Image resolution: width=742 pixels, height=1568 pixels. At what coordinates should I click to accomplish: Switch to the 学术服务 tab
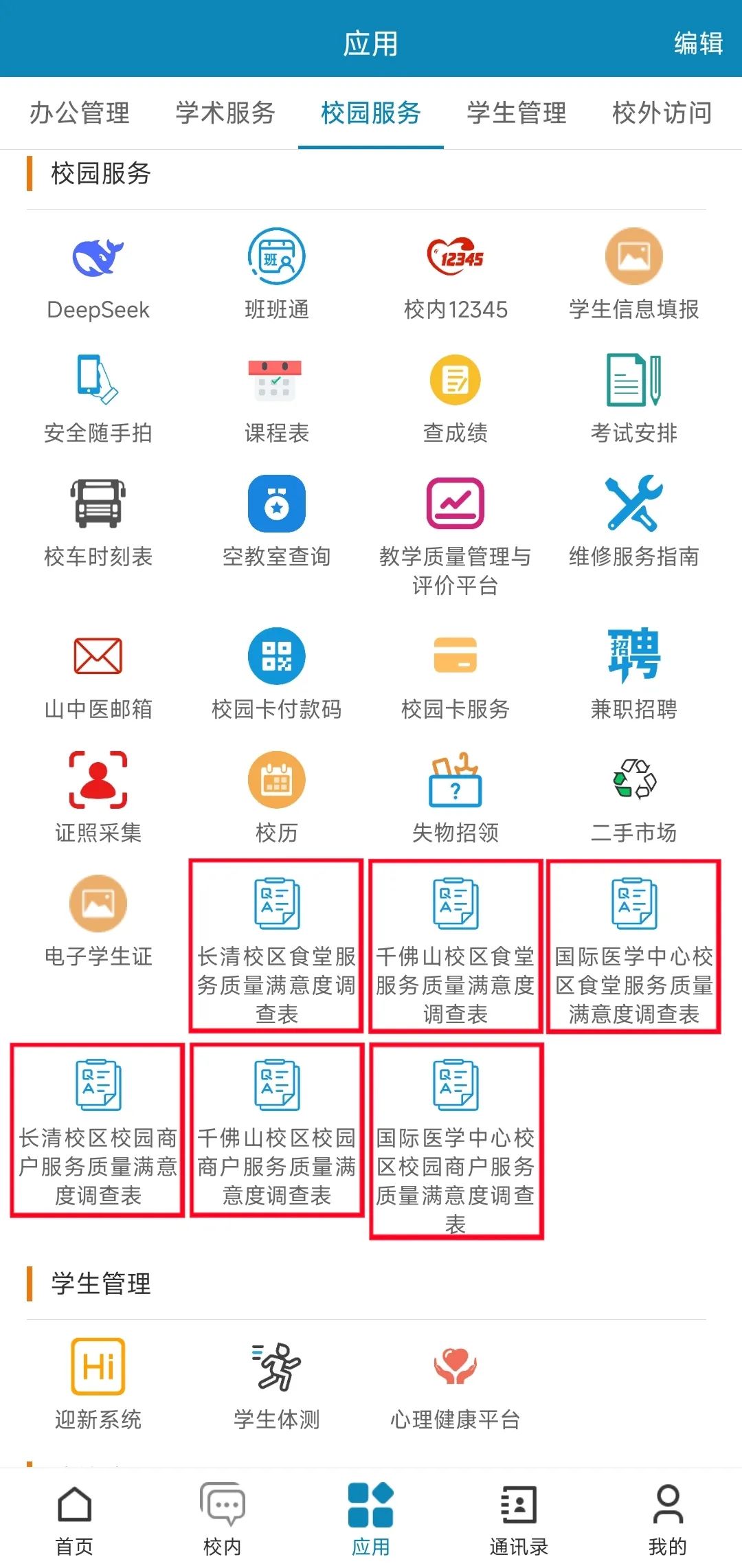225,113
